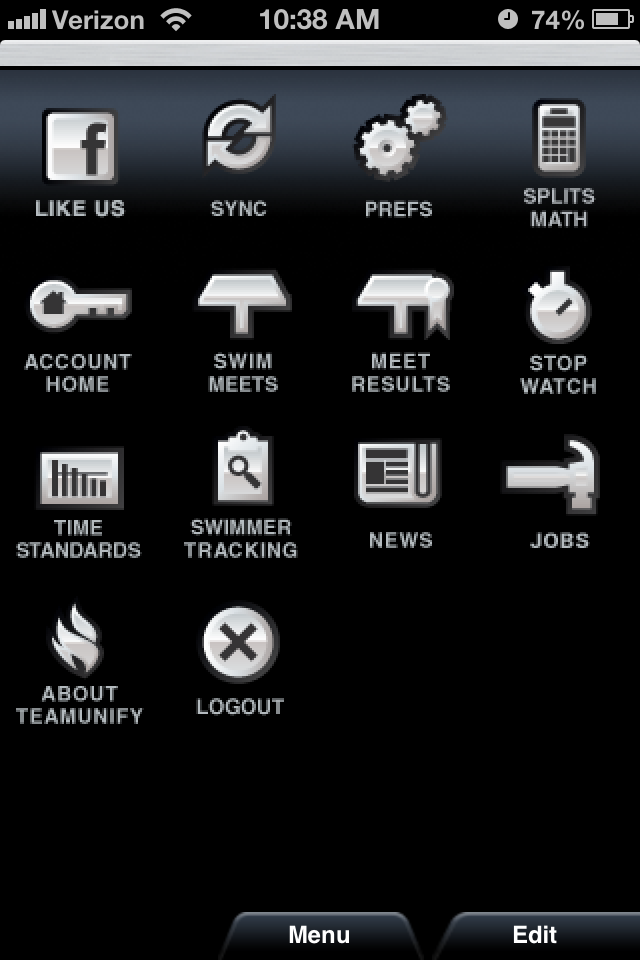This screenshot has width=640, height=960.
Task: Open About TeamUnify
Action: click(80, 642)
